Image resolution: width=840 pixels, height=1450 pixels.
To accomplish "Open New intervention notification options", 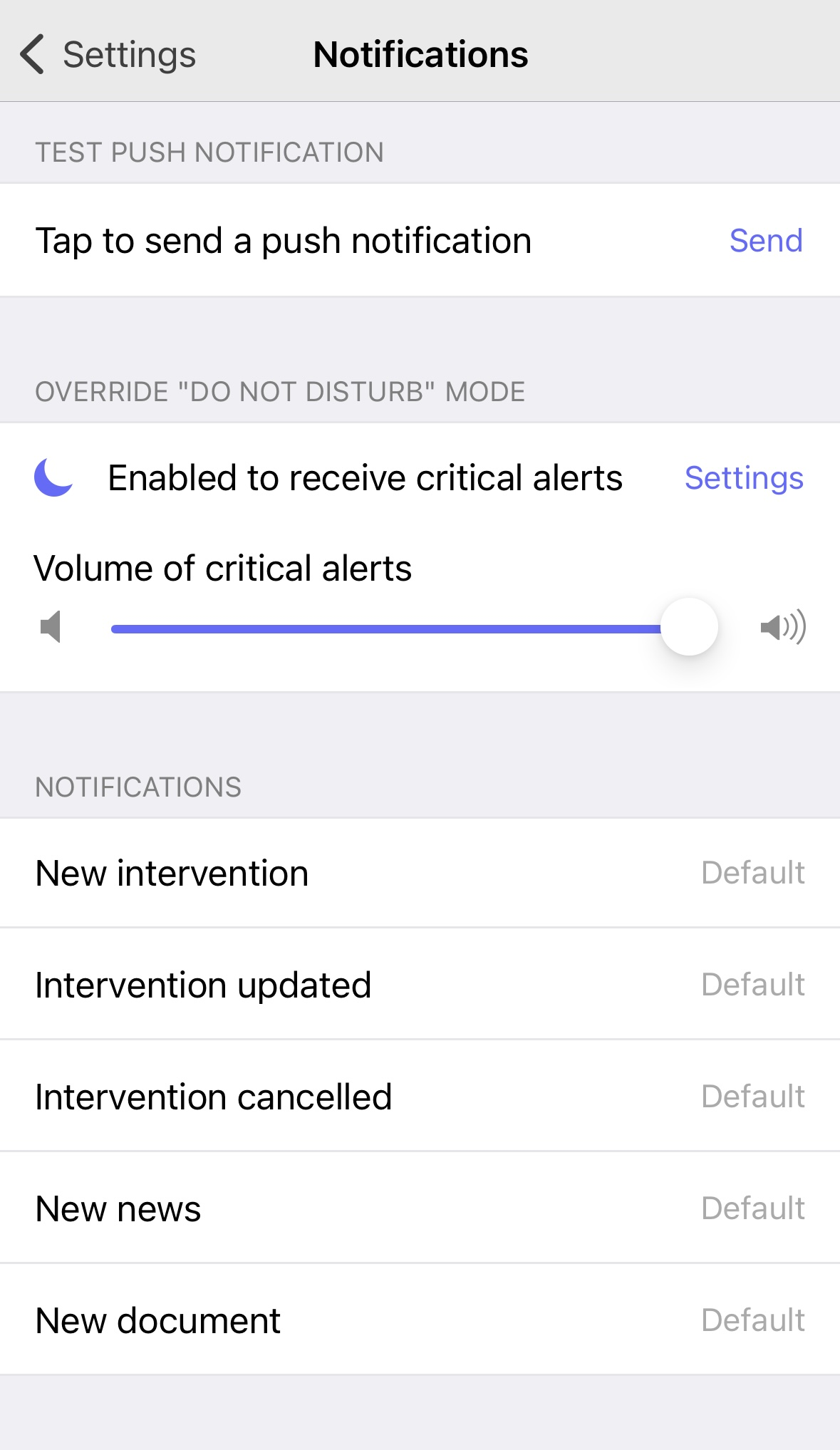I will [x=420, y=873].
